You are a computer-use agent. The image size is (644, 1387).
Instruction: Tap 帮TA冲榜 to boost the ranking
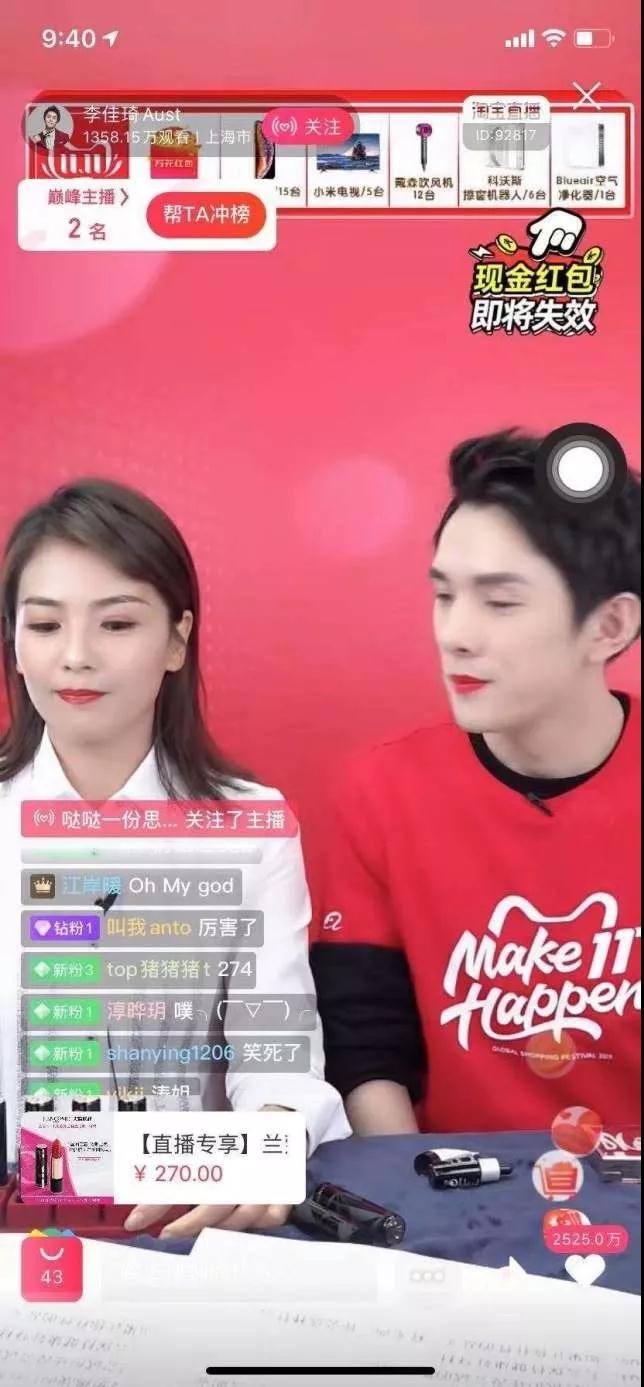click(x=206, y=215)
